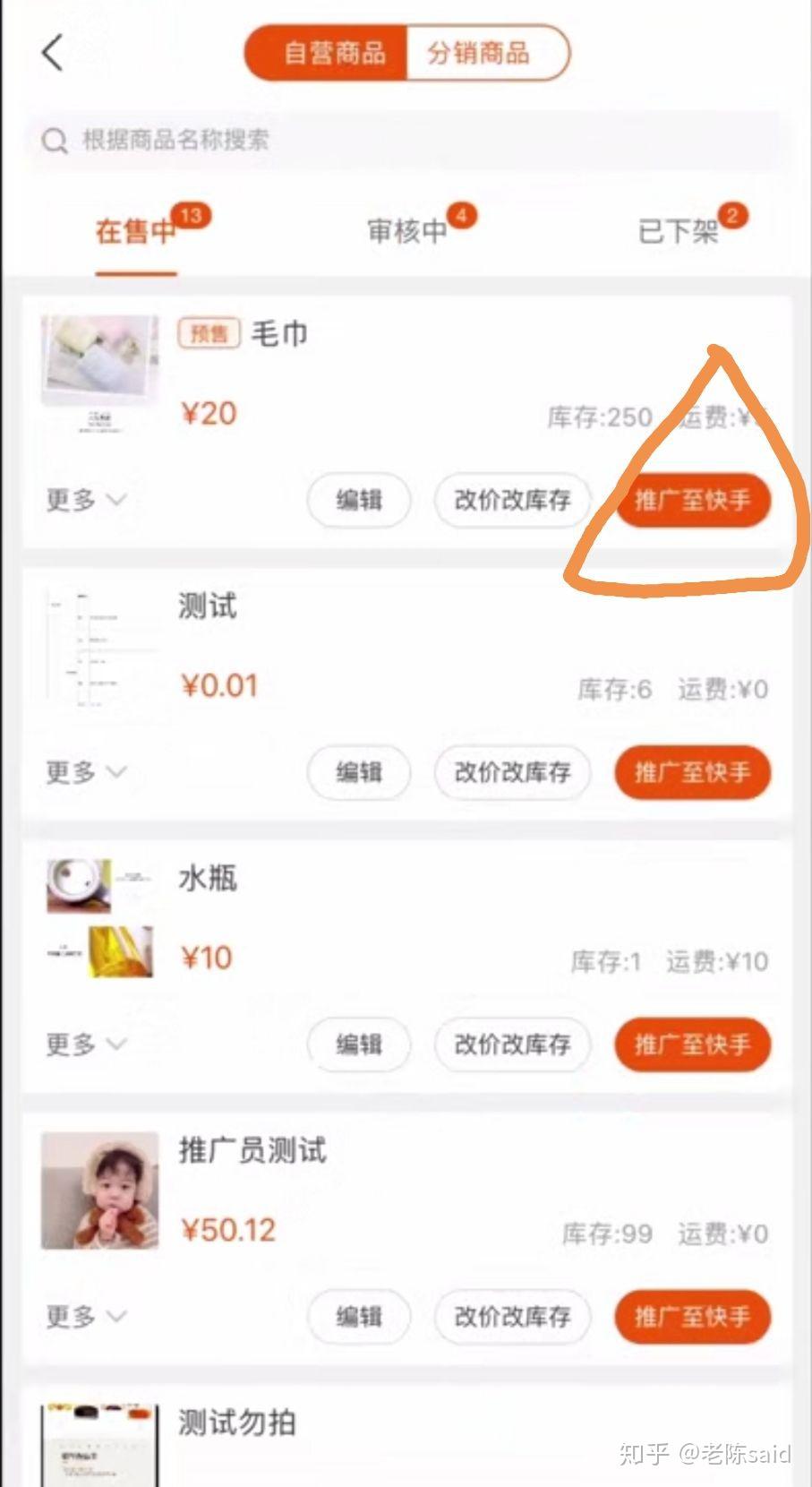
Task: Tap 推广至快手 for 推广员测试
Action: (x=692, y=1317)
